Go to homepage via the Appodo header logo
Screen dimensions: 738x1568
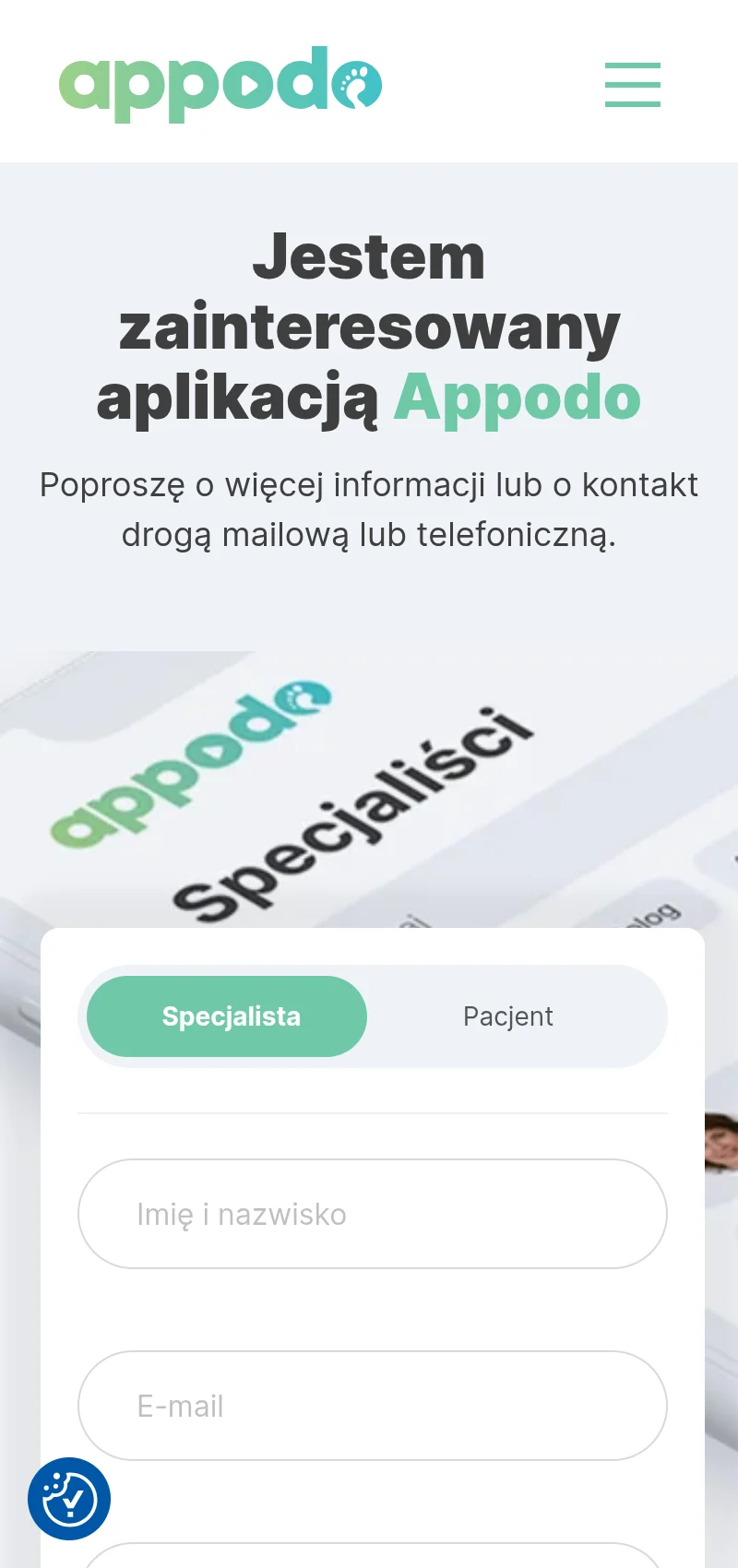pyautogui.click(x=220, y=84)
